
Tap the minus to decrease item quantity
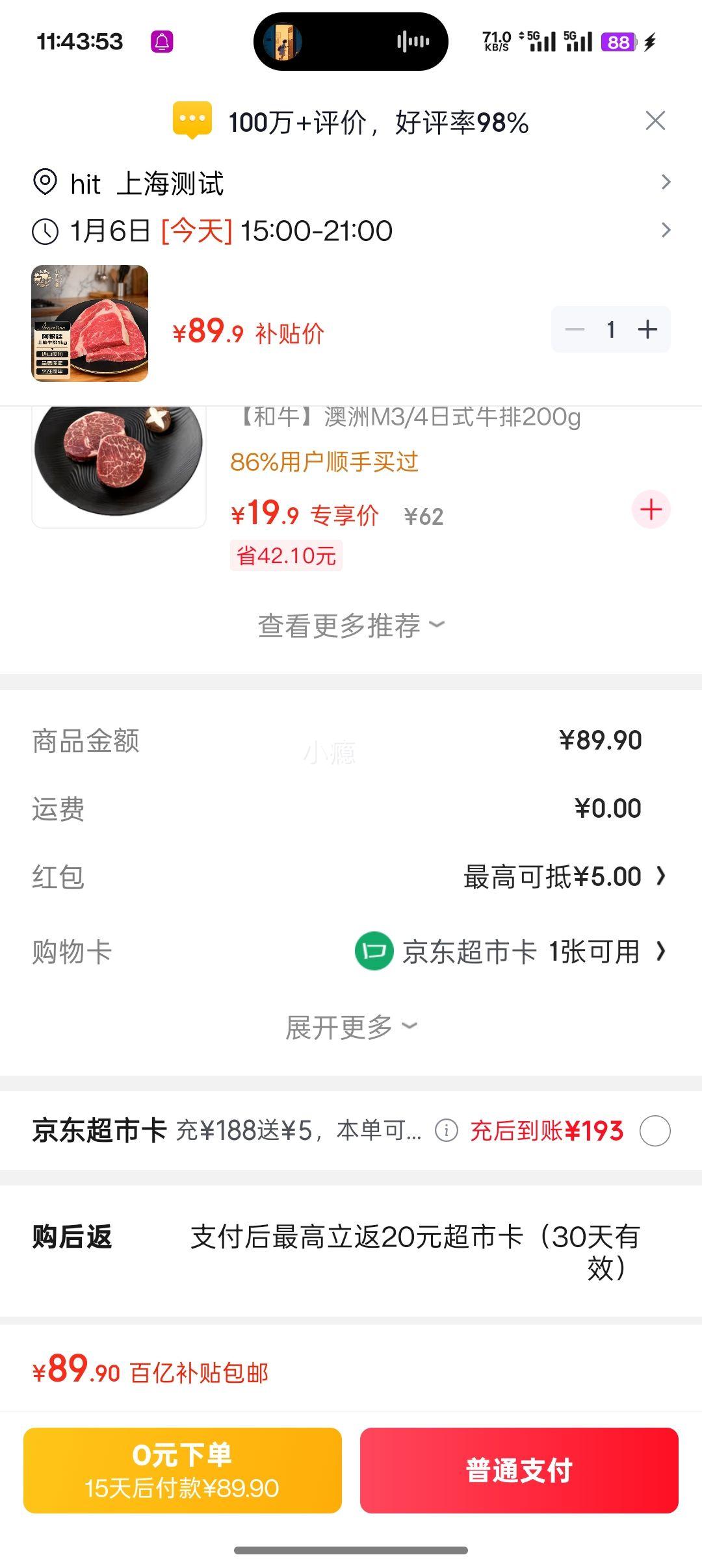(573, 329)
